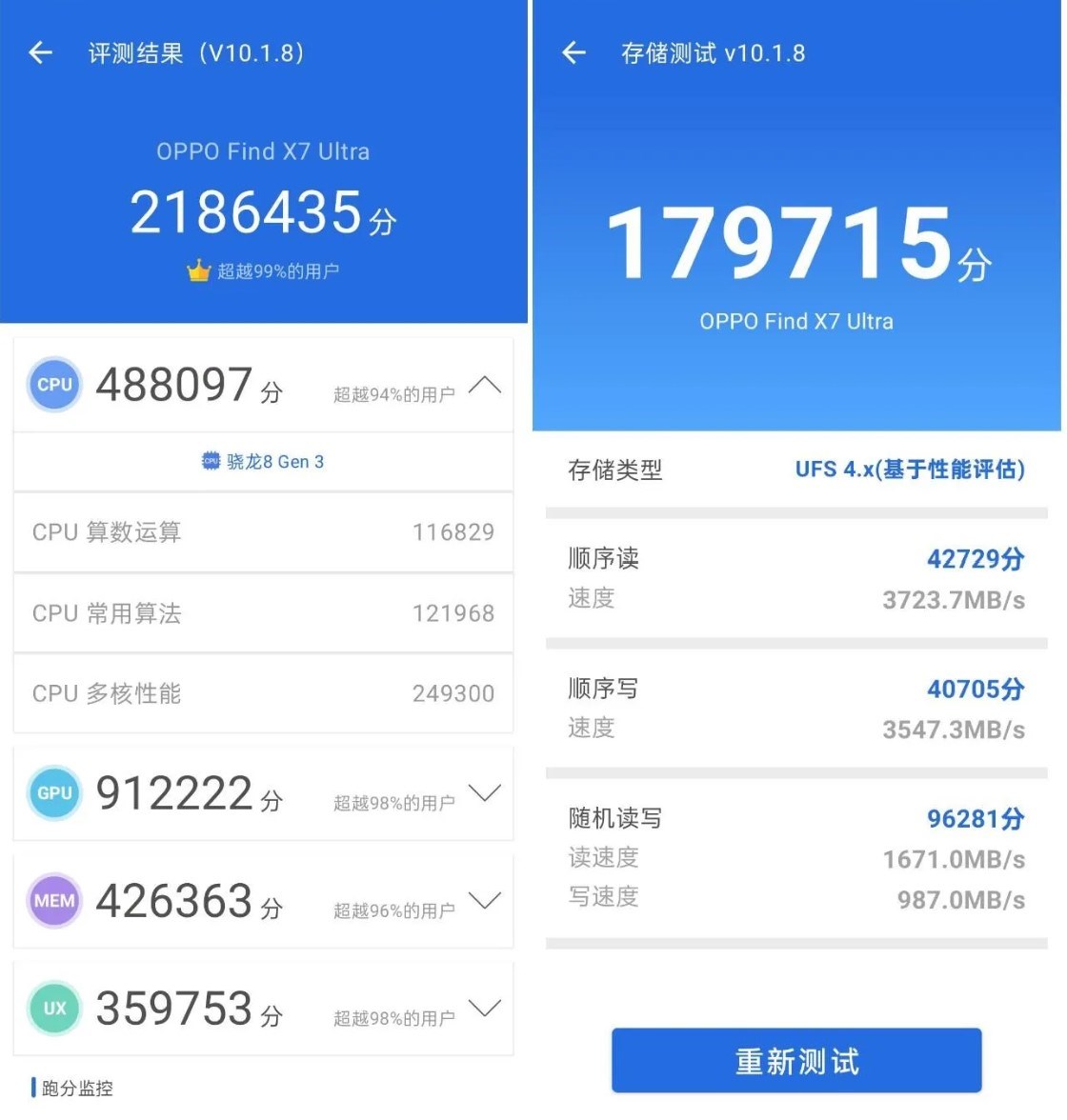Click the UFS 4.x storage type text
Viewport: 1067px width, 1120px height.
(909, 469)
